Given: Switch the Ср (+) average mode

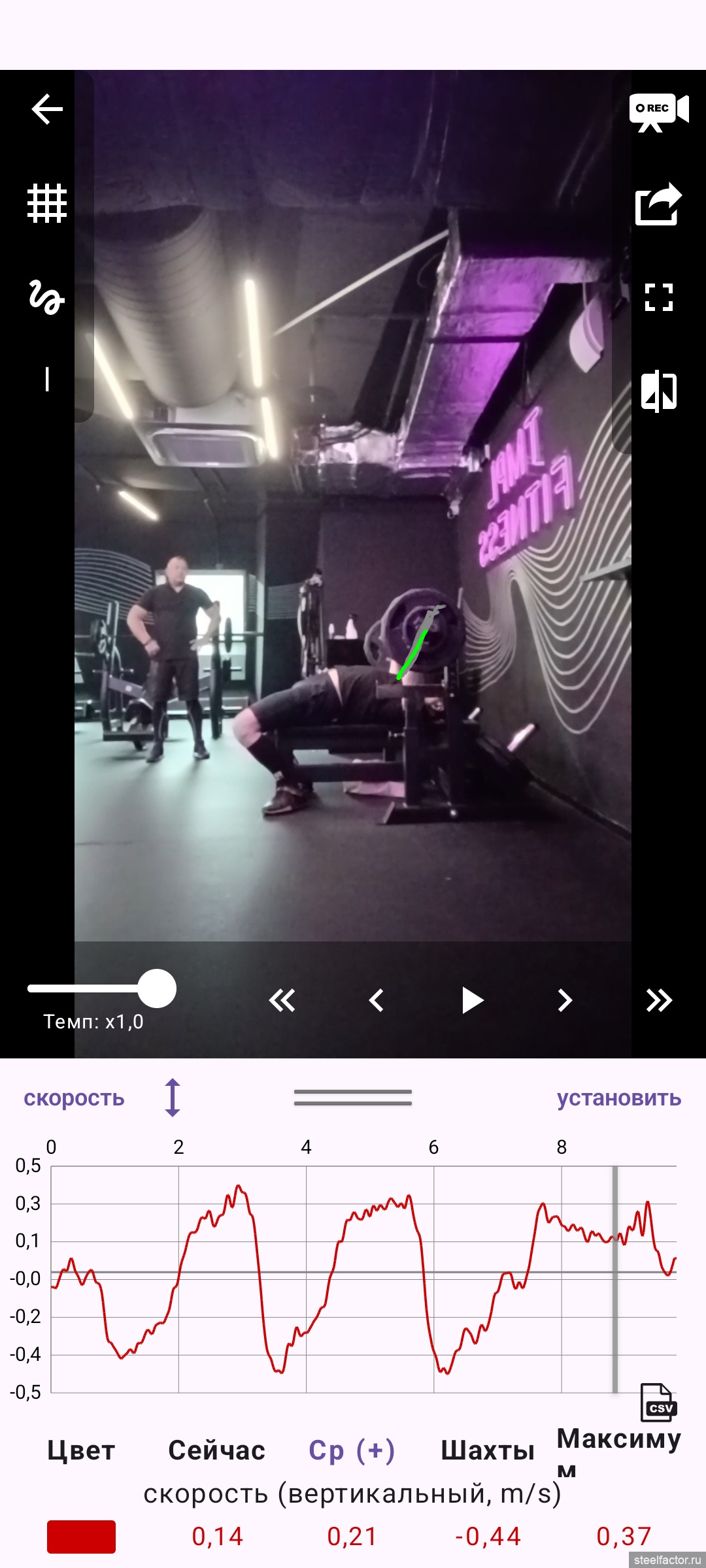Looking at the screenshot, I should 352,1450.
